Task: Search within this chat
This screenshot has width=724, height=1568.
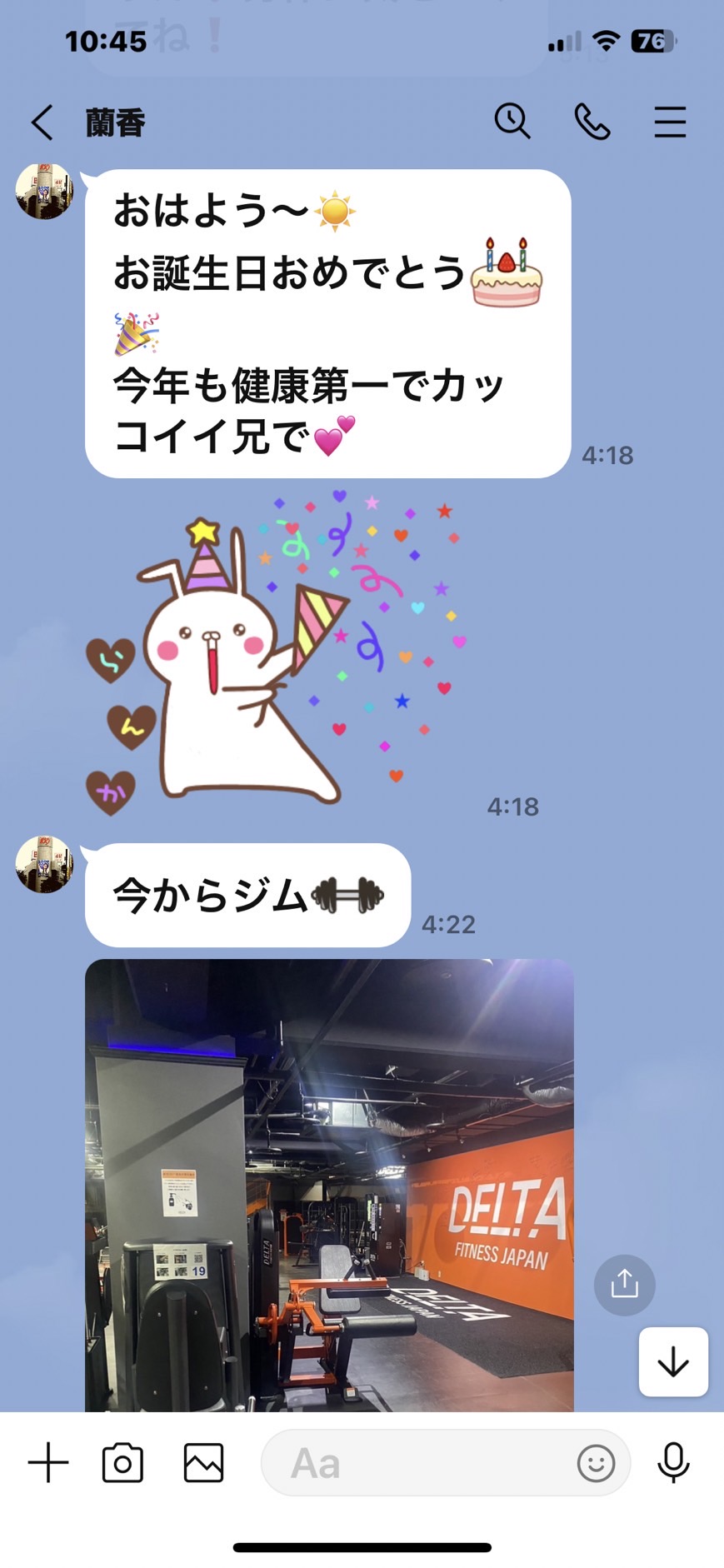Action: tap(512, 122)
